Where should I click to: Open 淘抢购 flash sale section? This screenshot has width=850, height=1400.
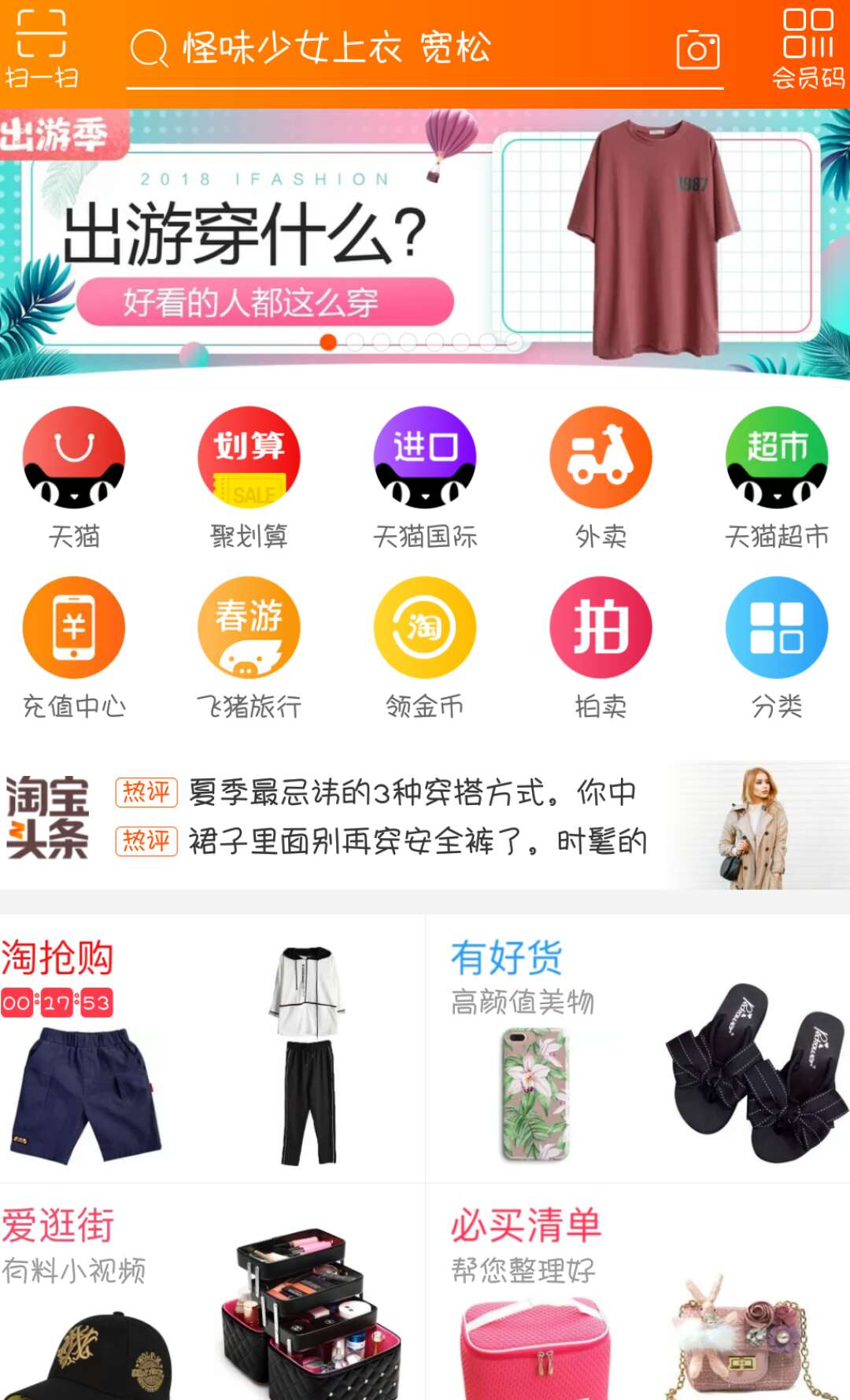tap(57, 958)
